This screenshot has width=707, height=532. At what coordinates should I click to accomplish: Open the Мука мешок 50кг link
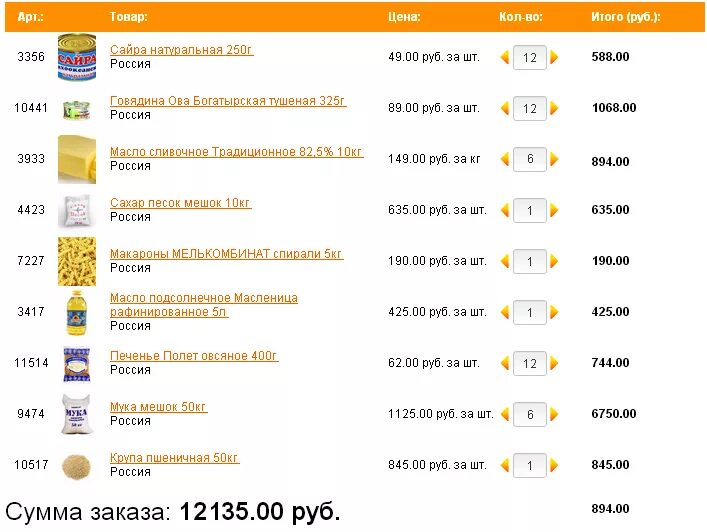coord(158,406)
